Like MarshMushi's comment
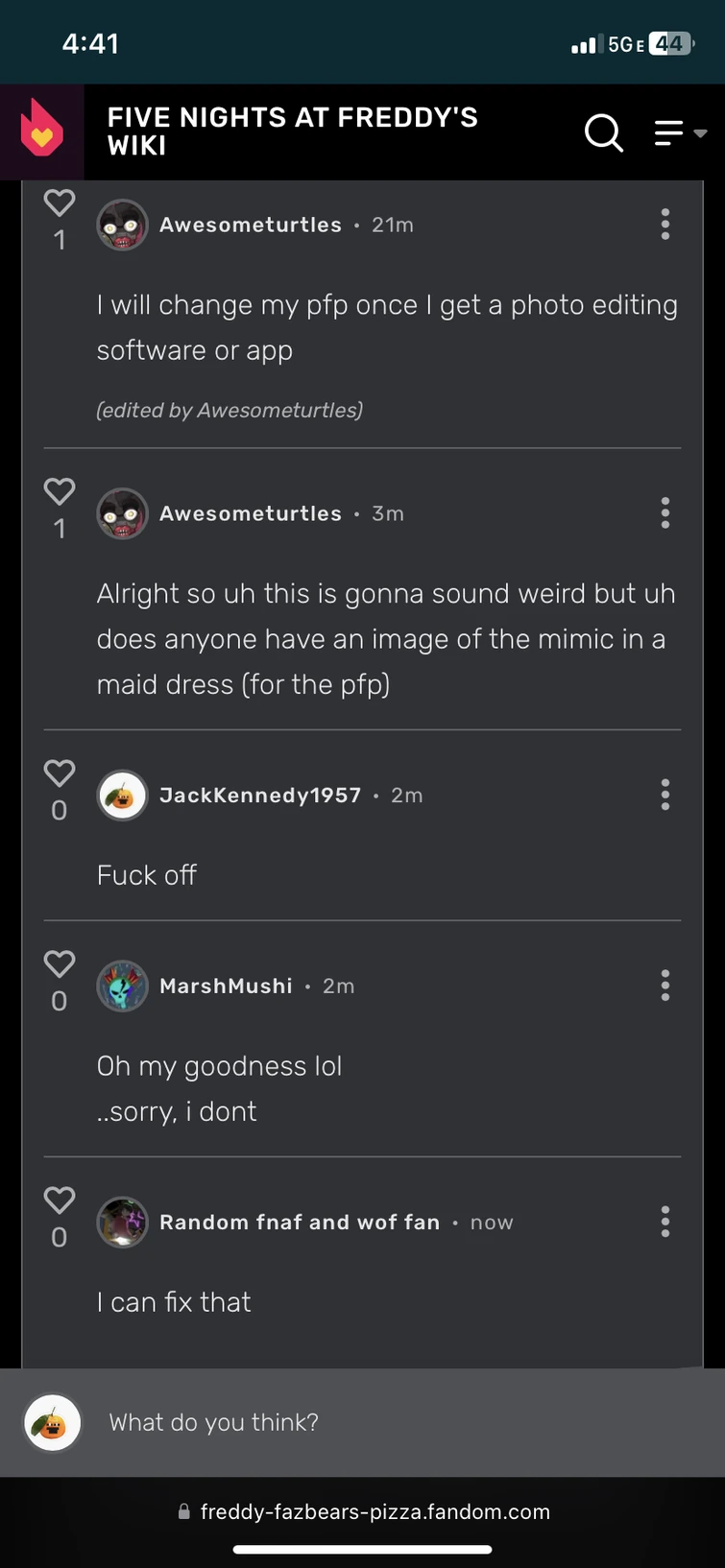The height and width of the screenshot is (1568, 725). click(x=59, y=965)
